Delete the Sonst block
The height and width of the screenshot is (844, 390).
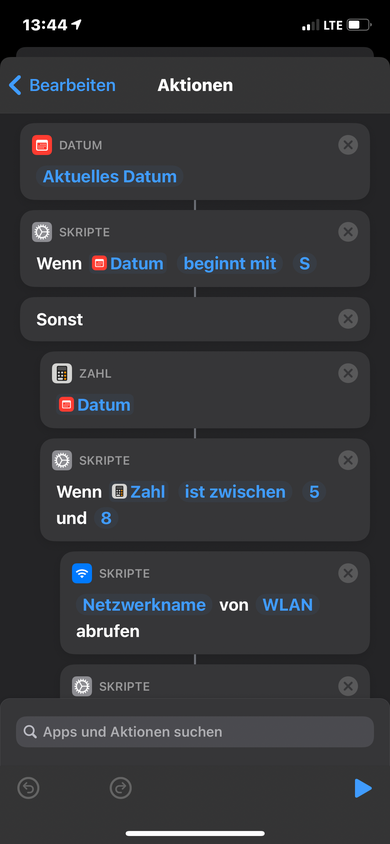coord(348,319)
